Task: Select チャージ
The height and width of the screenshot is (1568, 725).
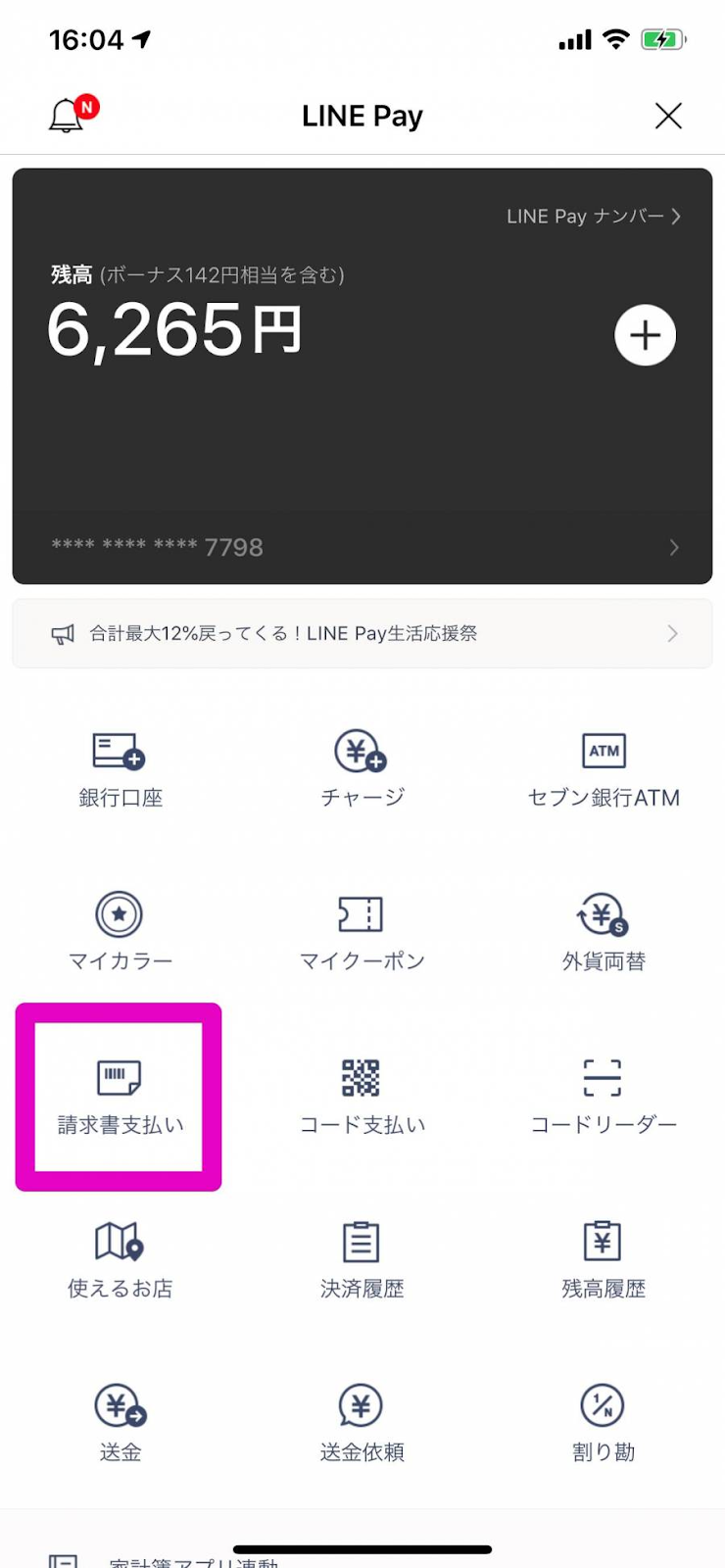Action: click(x=362, y=769)
